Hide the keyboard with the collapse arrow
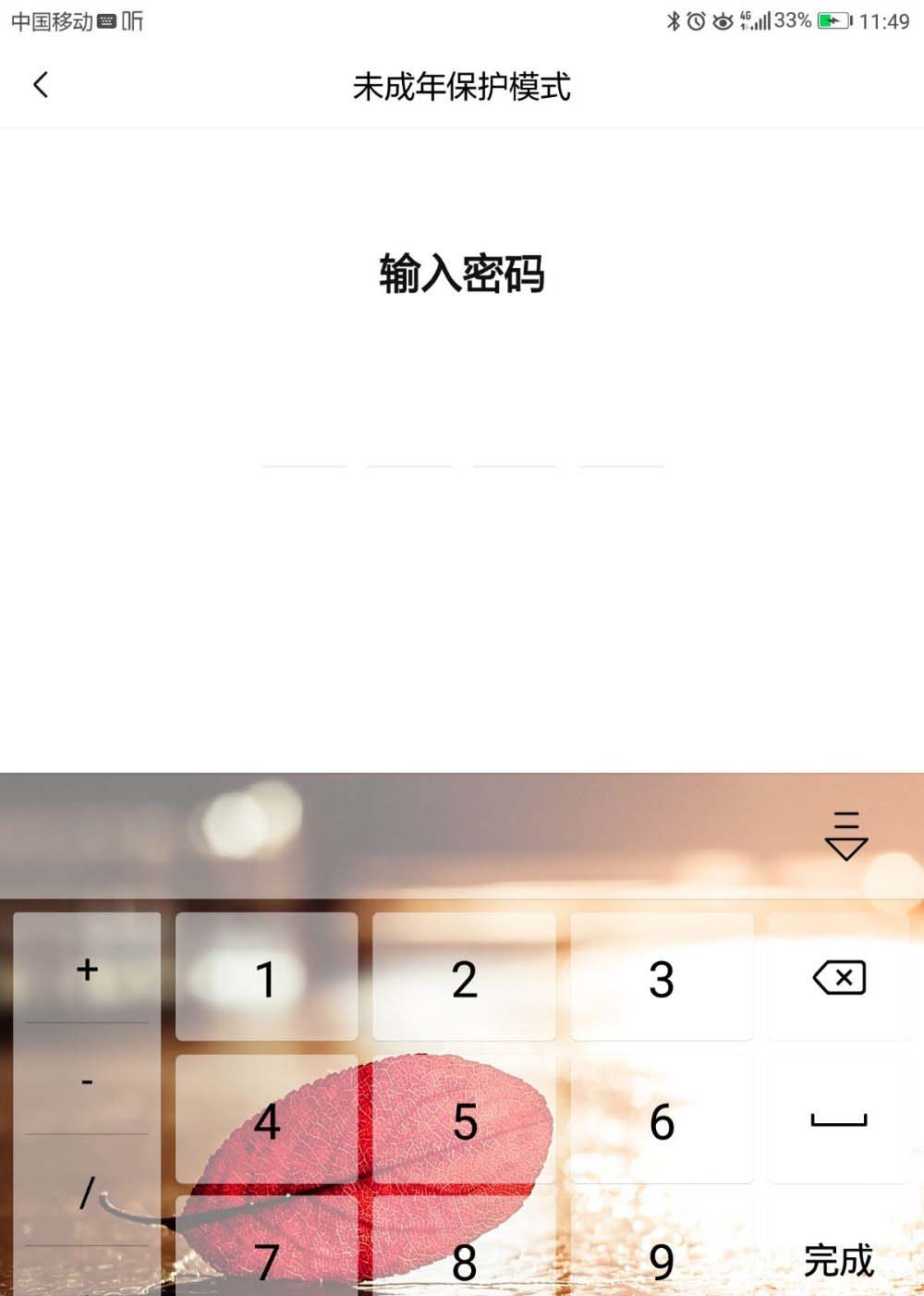 [845, 836]
